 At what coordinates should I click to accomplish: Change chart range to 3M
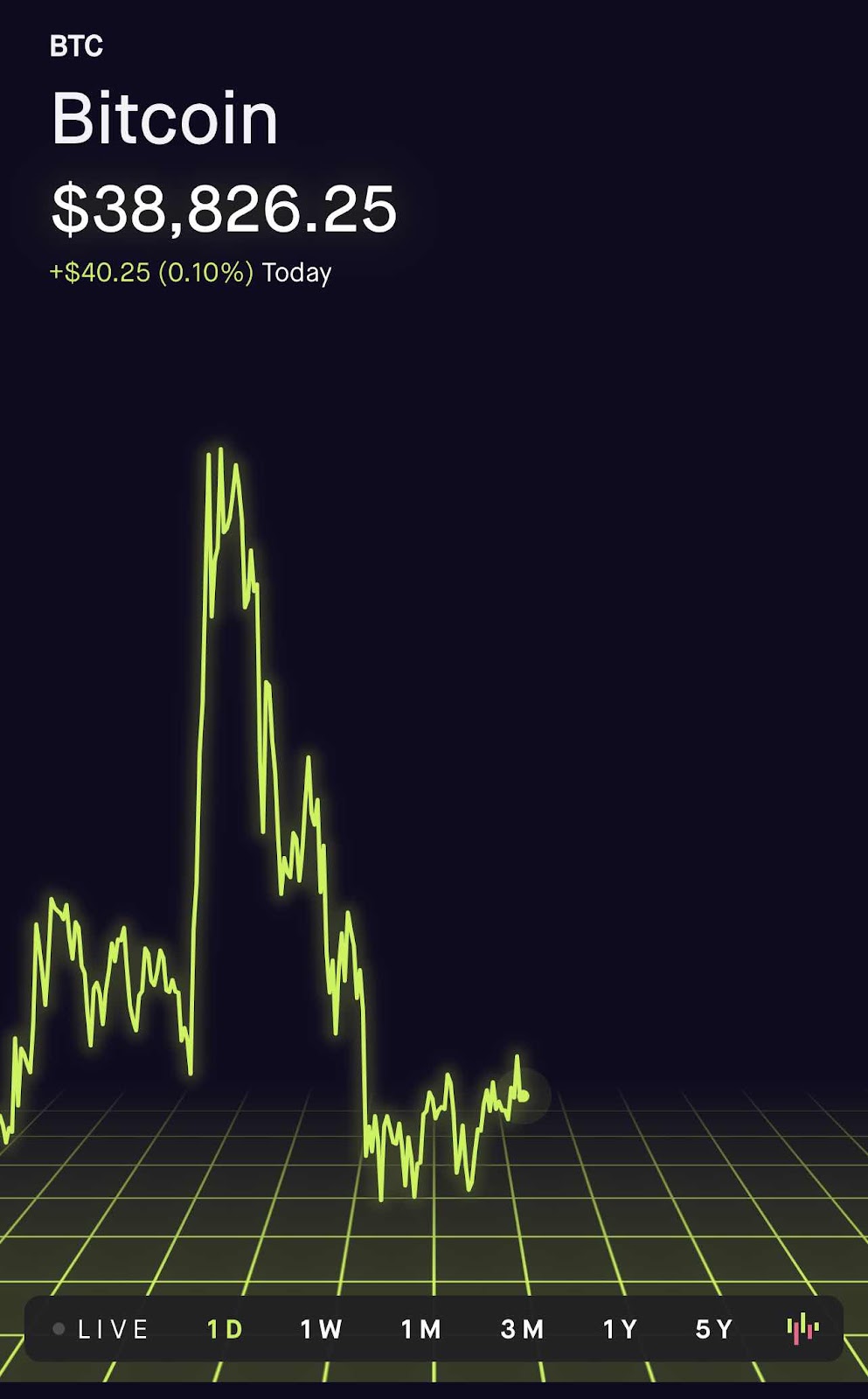click(x=523, y=1330)
